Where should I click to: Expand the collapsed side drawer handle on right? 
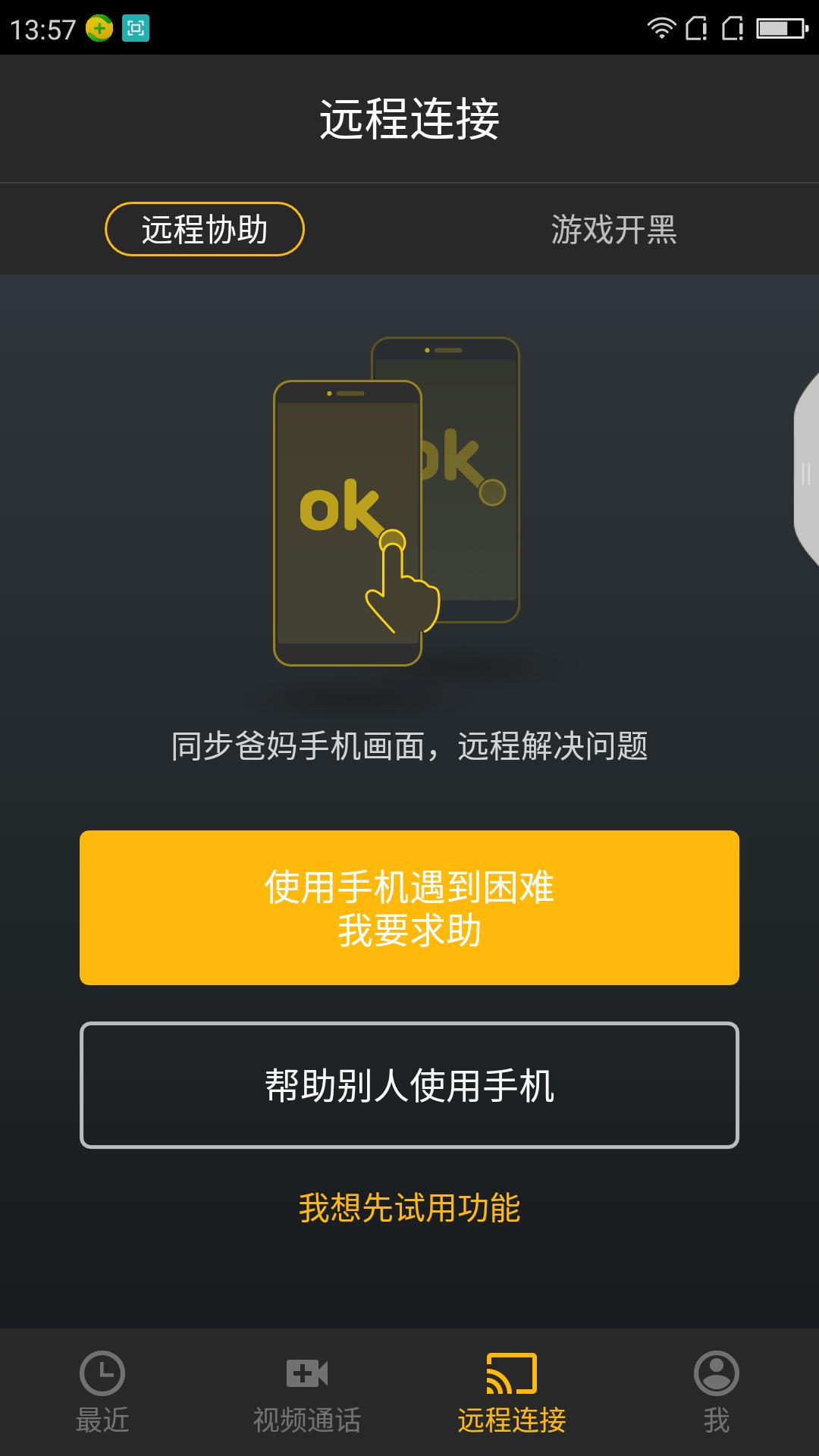[x=806, y=470]
